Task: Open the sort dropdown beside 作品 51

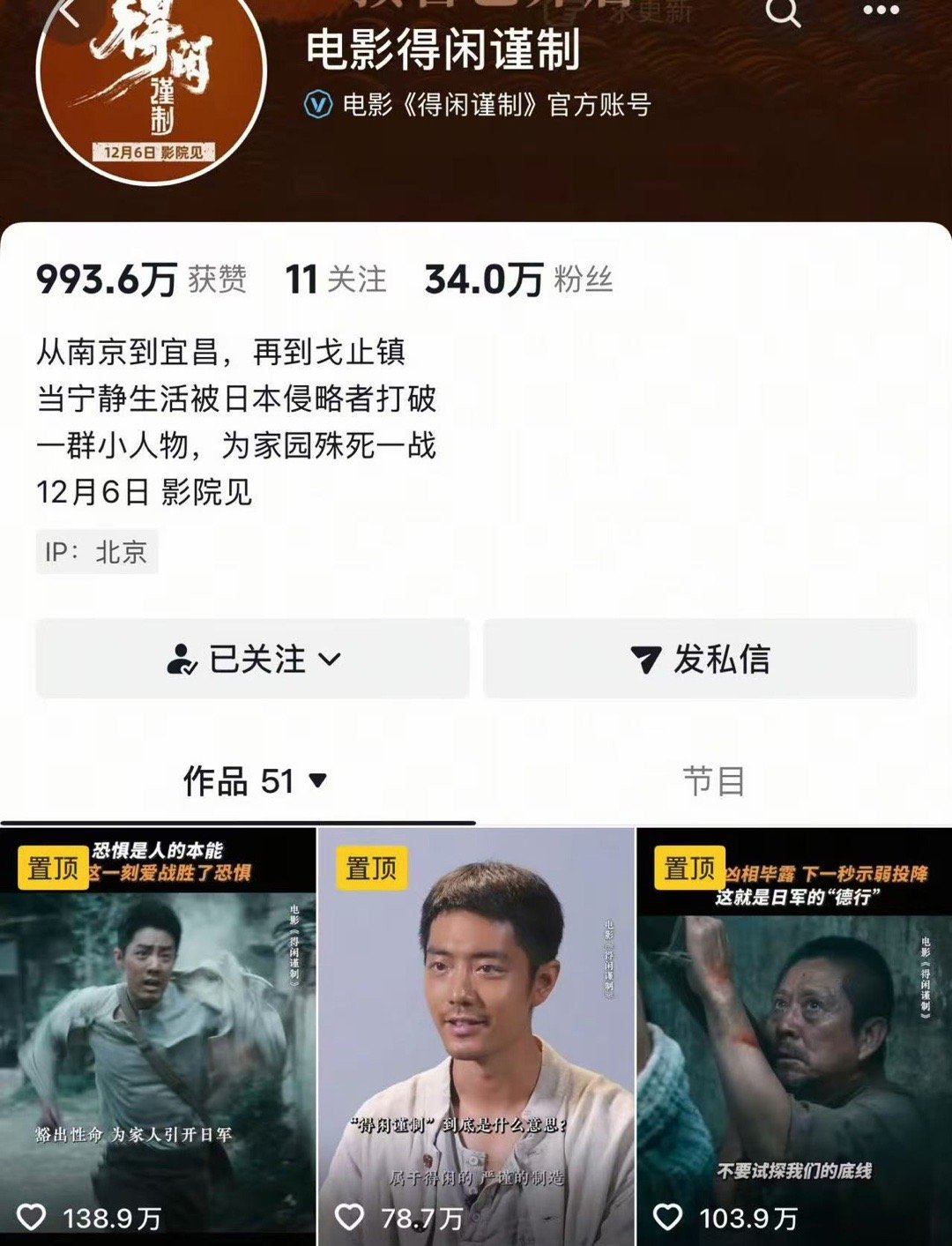Action: click(x=316, y=781)
